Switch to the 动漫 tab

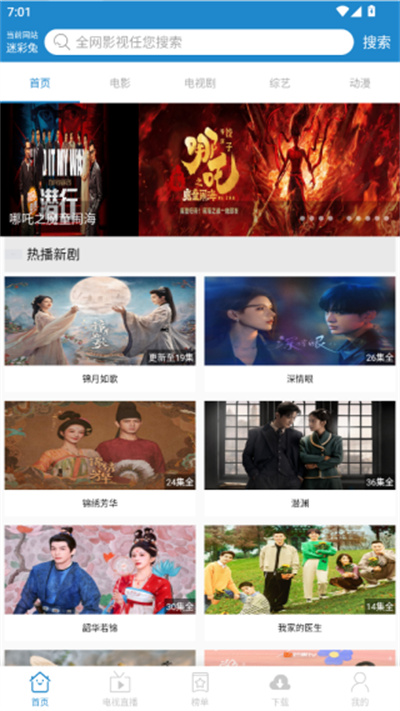[x=360, y=83]
